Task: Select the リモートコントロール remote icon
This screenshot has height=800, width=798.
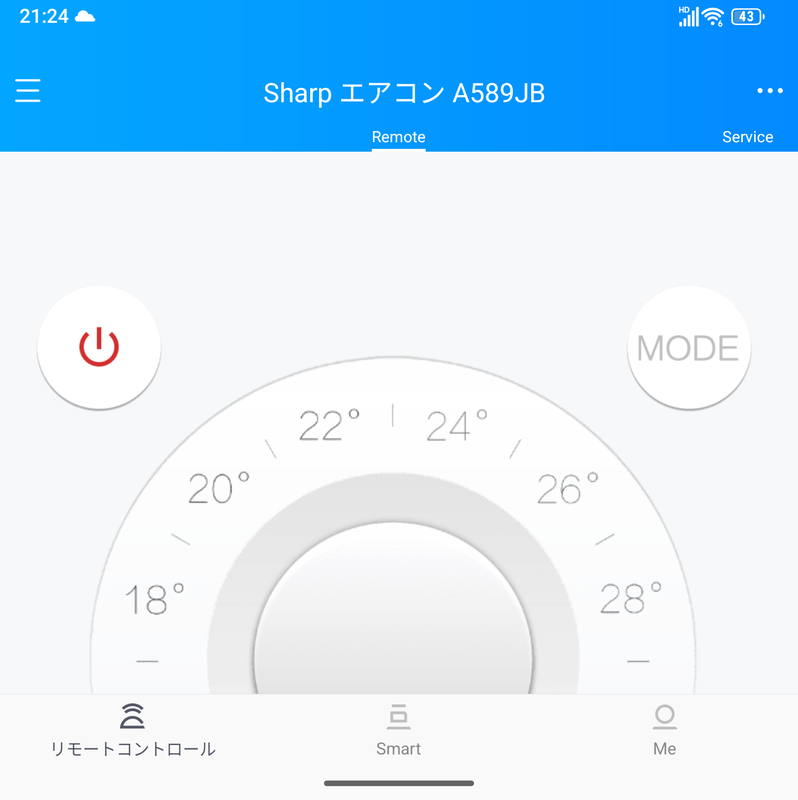Action: (133, 716)
